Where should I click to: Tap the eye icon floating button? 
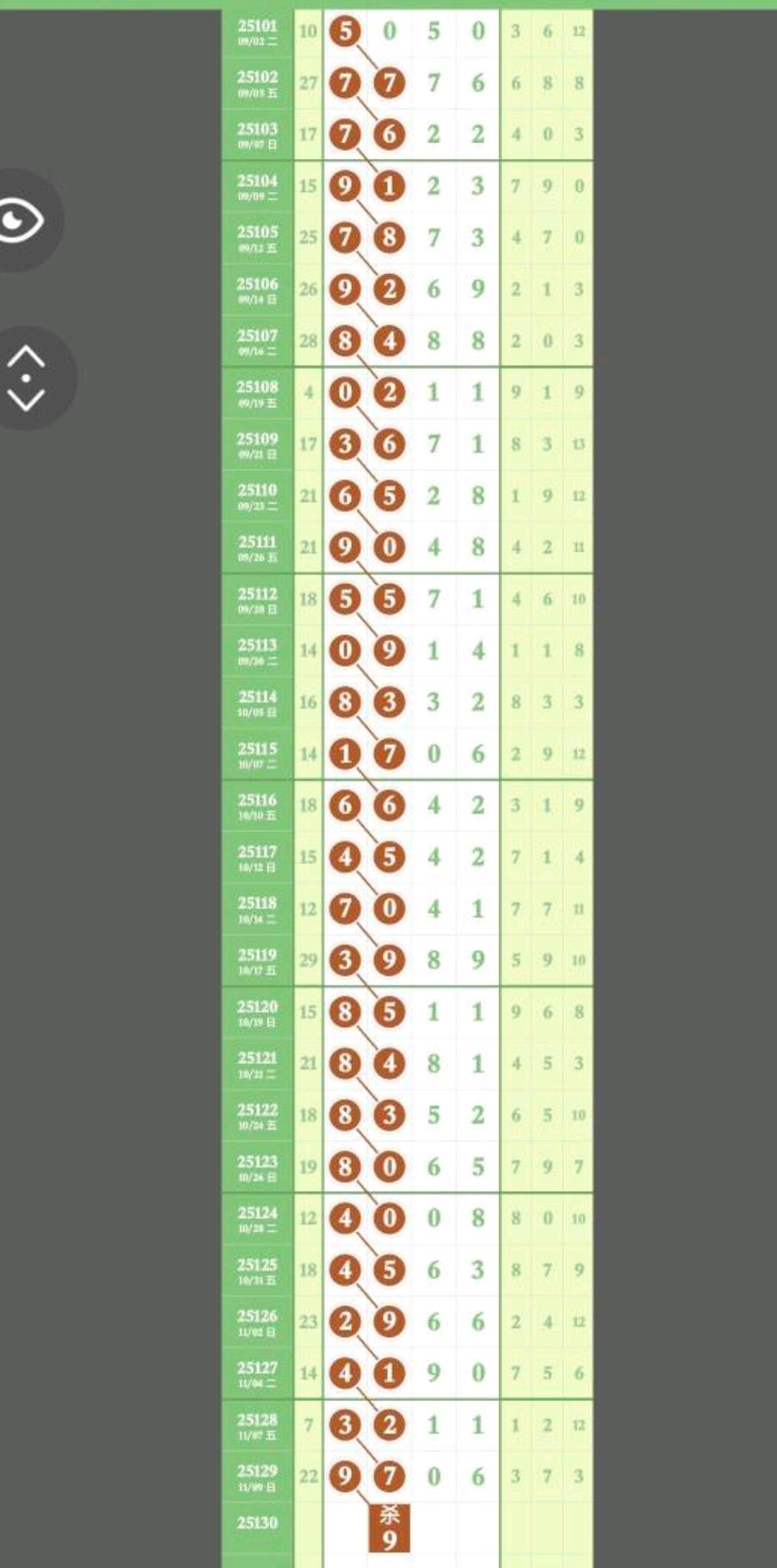(23, 220)
